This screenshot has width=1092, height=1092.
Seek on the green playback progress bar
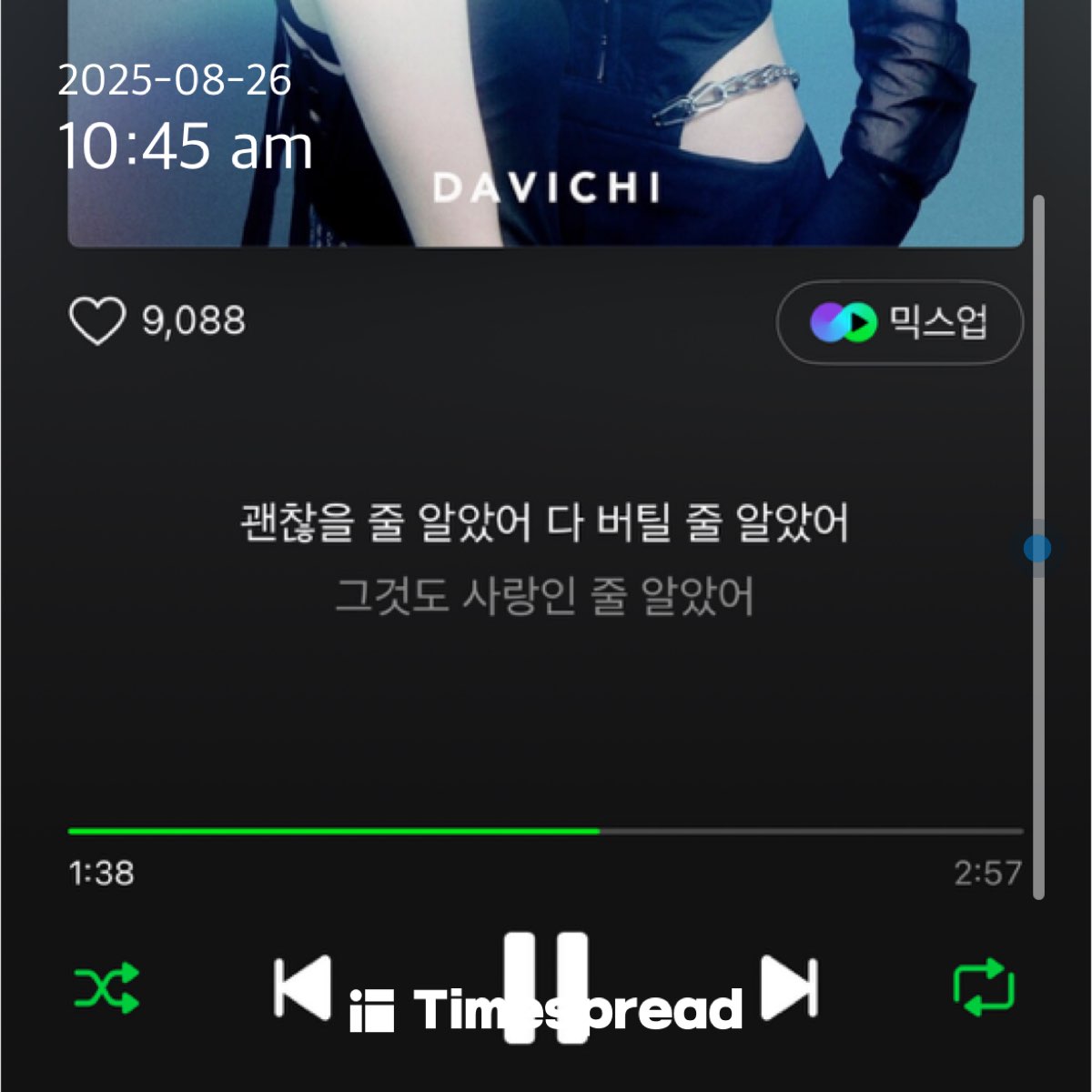pyautogui.click(x=546, y=831)
